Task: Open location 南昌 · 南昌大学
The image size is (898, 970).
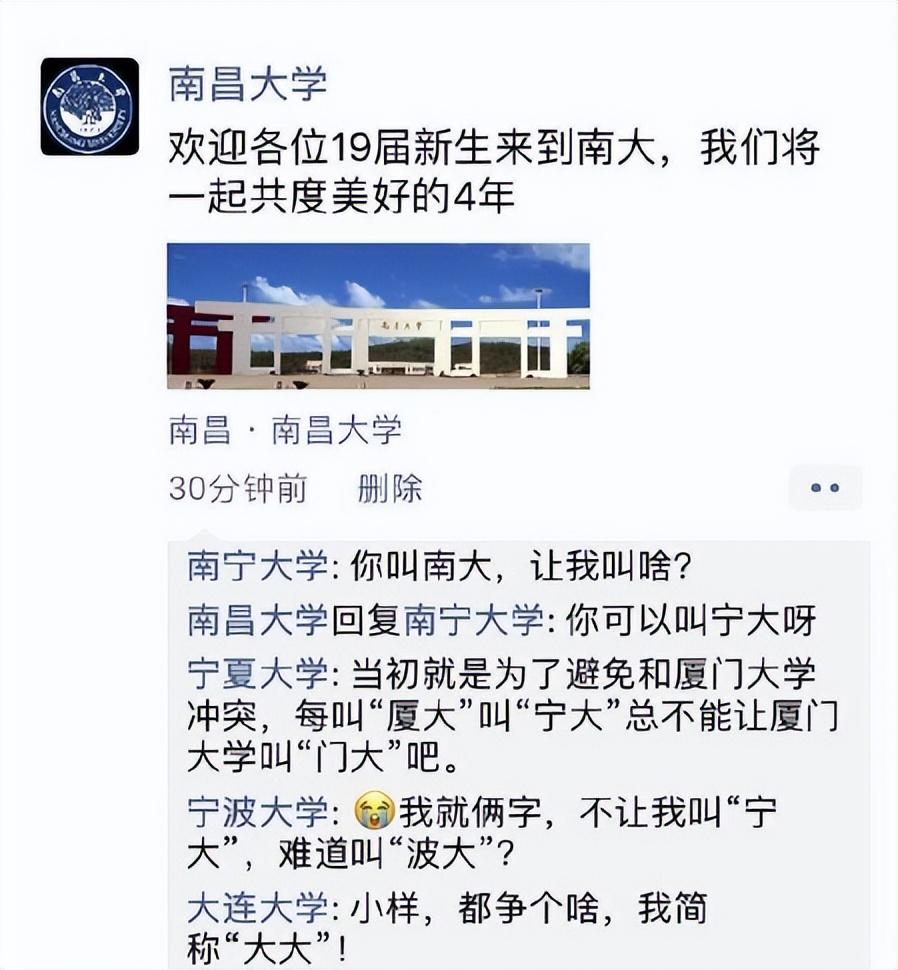Action: tap(285, 430)
